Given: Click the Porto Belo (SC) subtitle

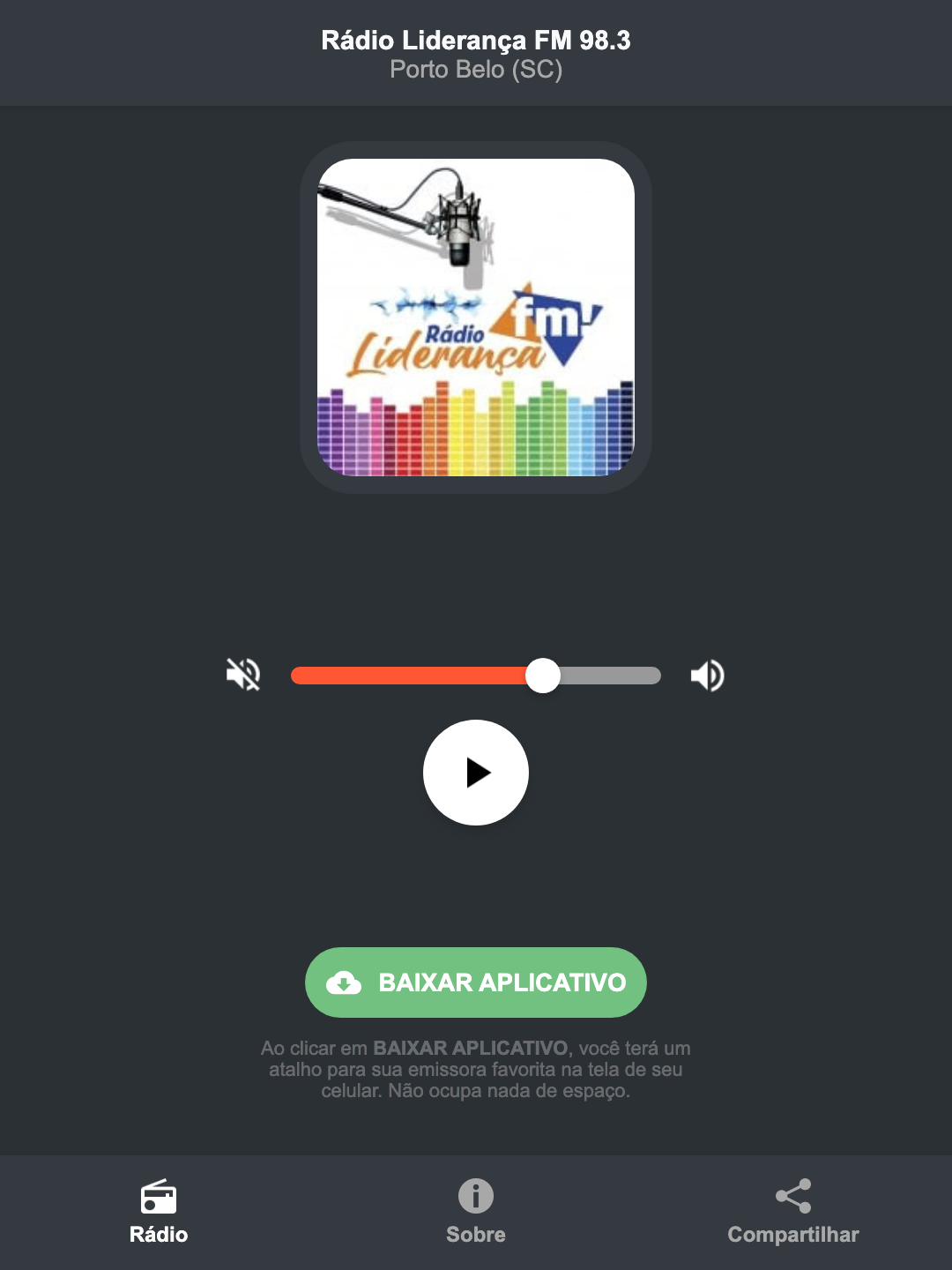Looking at the screenshot, I should 475,70.
